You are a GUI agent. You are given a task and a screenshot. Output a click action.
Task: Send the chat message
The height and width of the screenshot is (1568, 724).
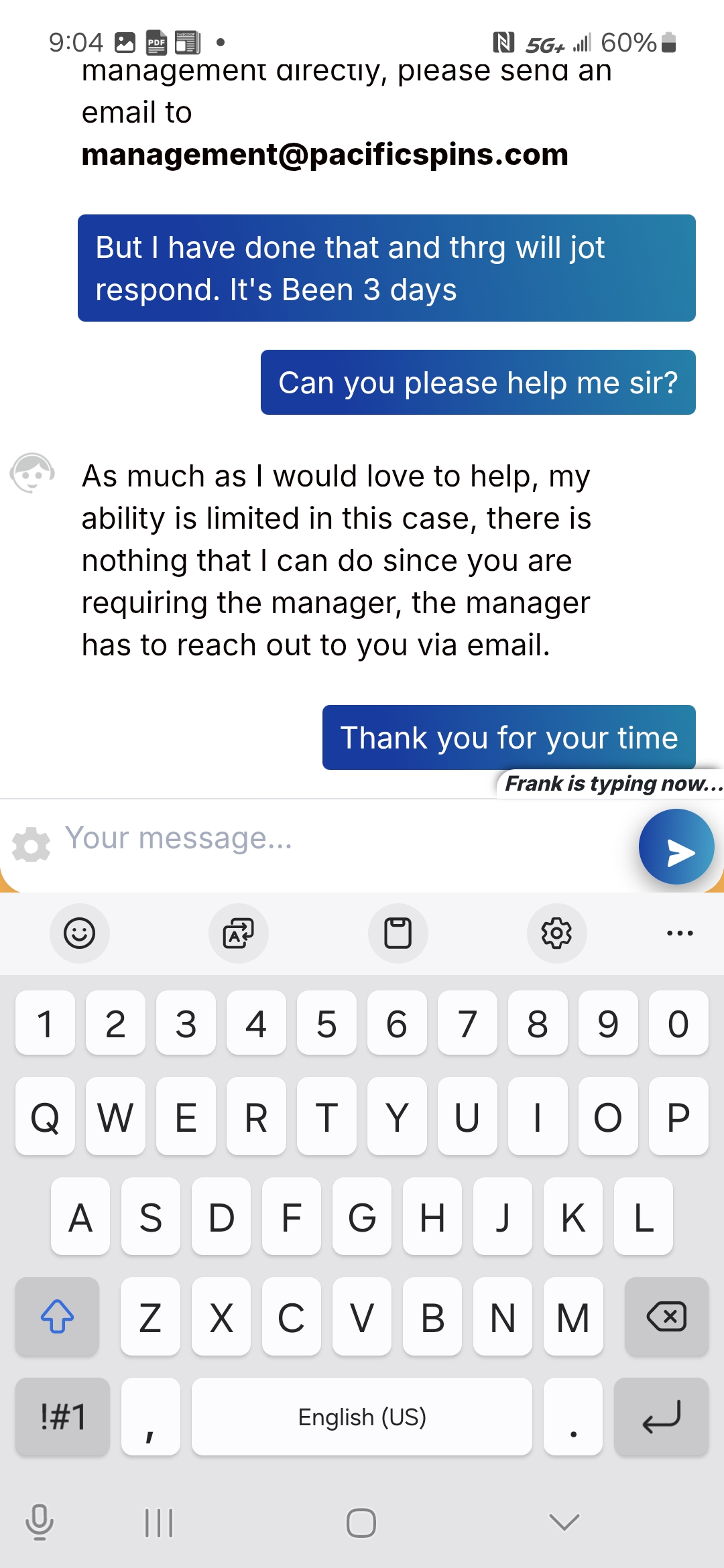coord(676,846)
